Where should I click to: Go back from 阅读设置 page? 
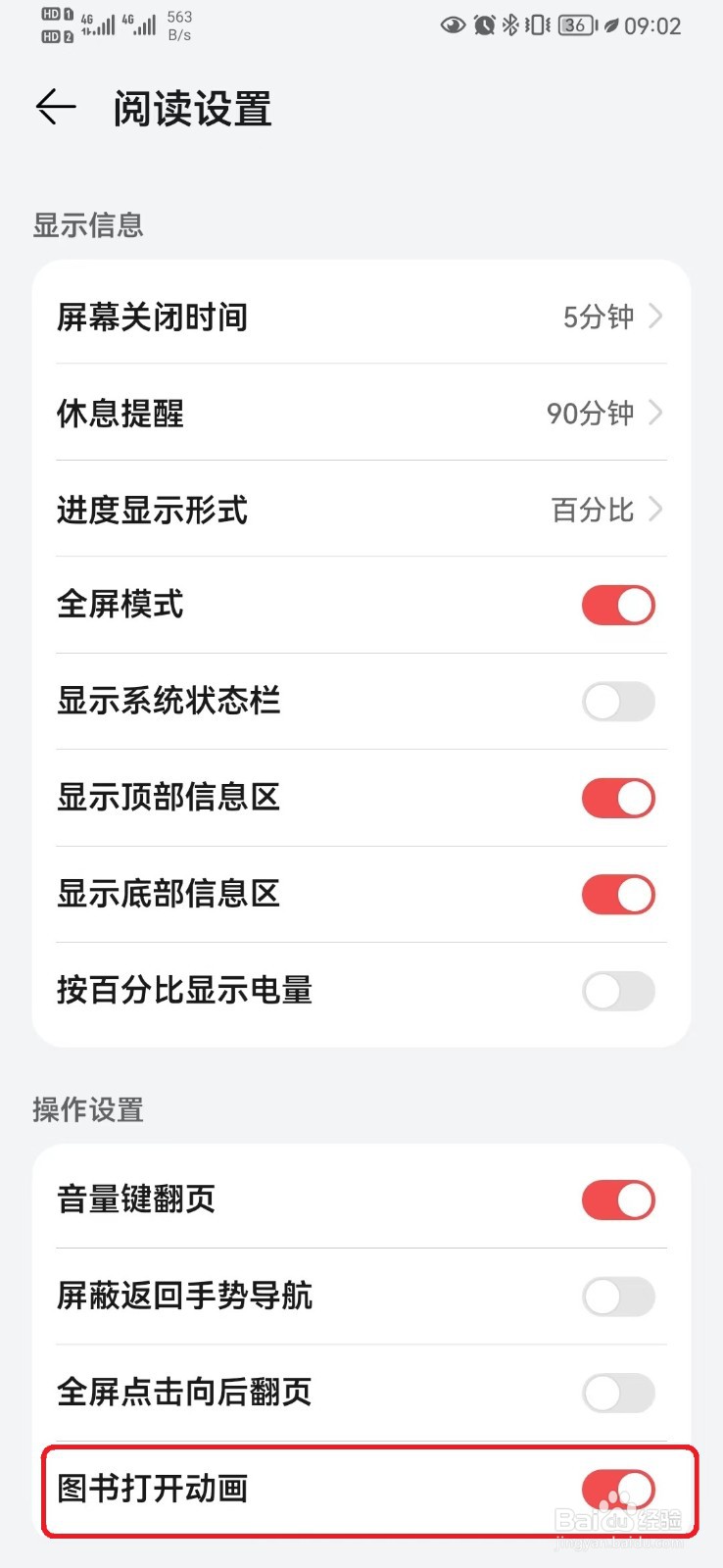(56, 107)
